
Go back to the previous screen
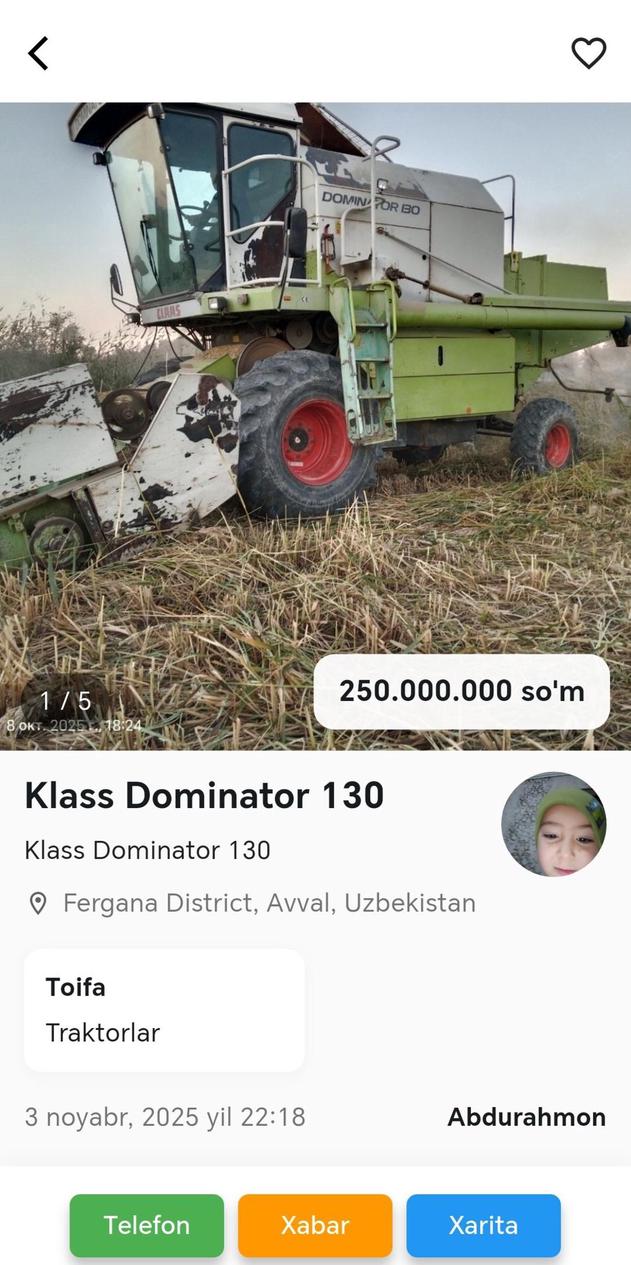(x=38, y=53)
